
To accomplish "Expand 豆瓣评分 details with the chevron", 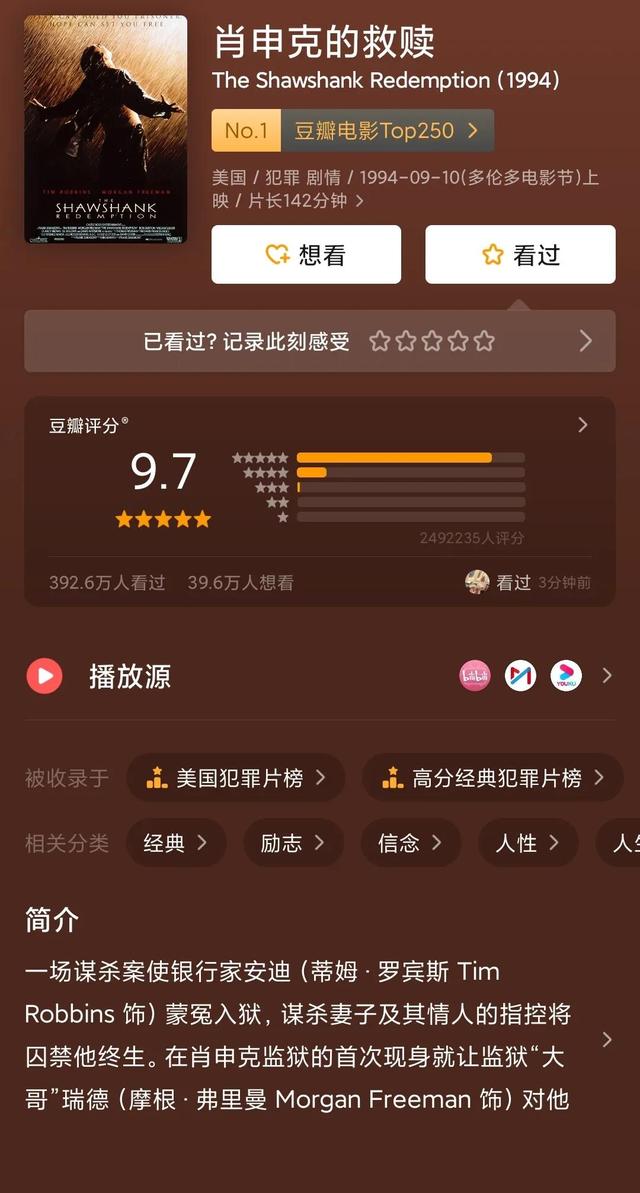I will 583,425.
